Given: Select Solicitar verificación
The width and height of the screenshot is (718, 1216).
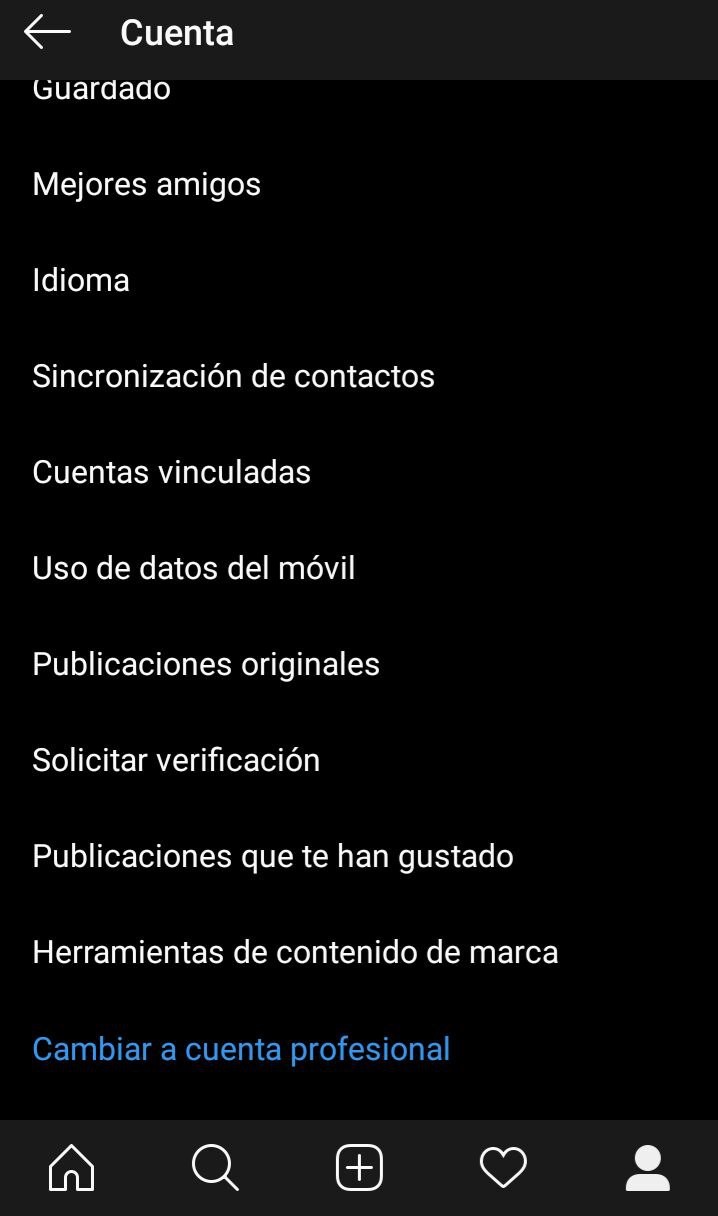Looking at the screenshot, I should [359, 760].
